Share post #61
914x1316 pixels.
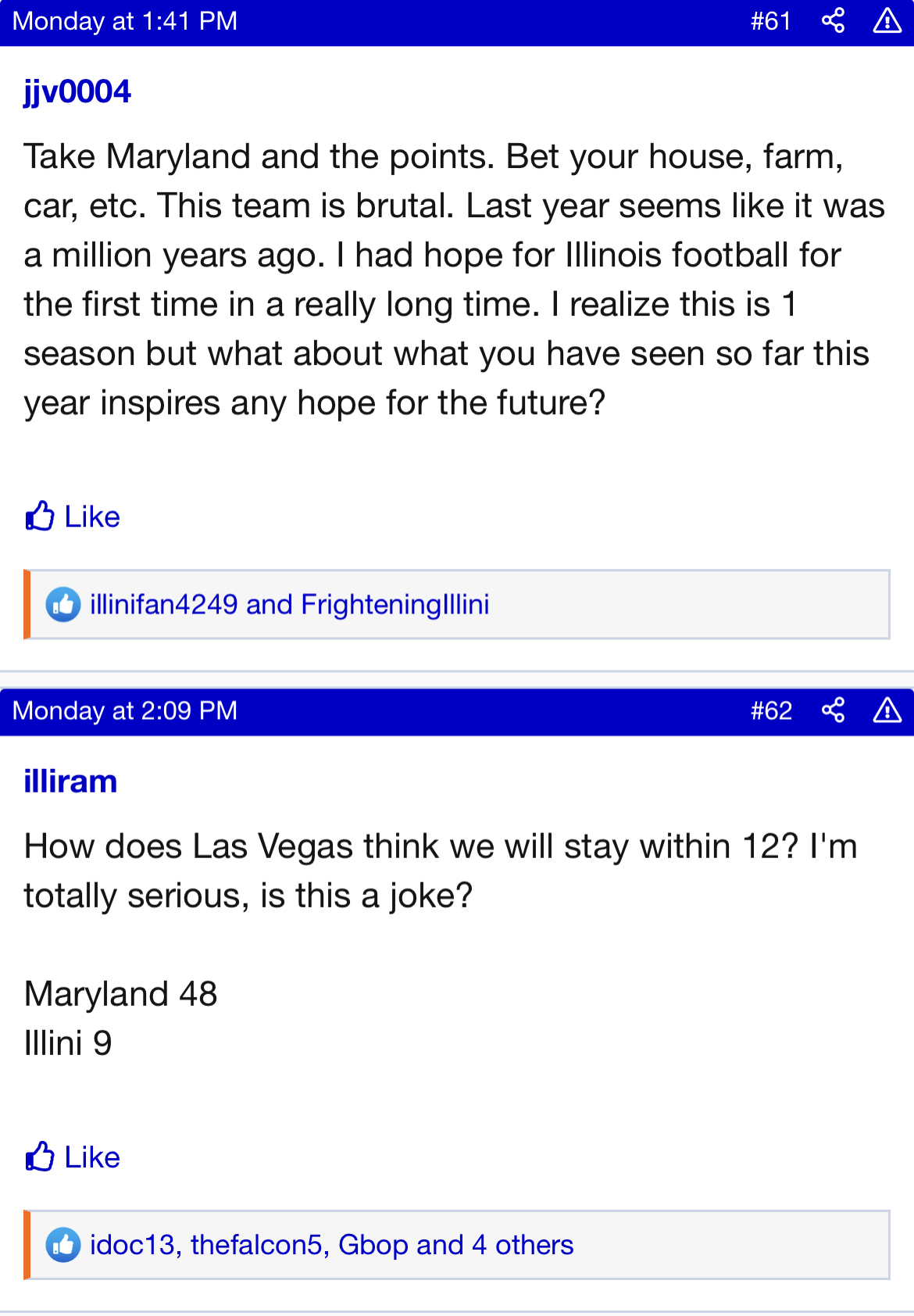click(833, 20)
